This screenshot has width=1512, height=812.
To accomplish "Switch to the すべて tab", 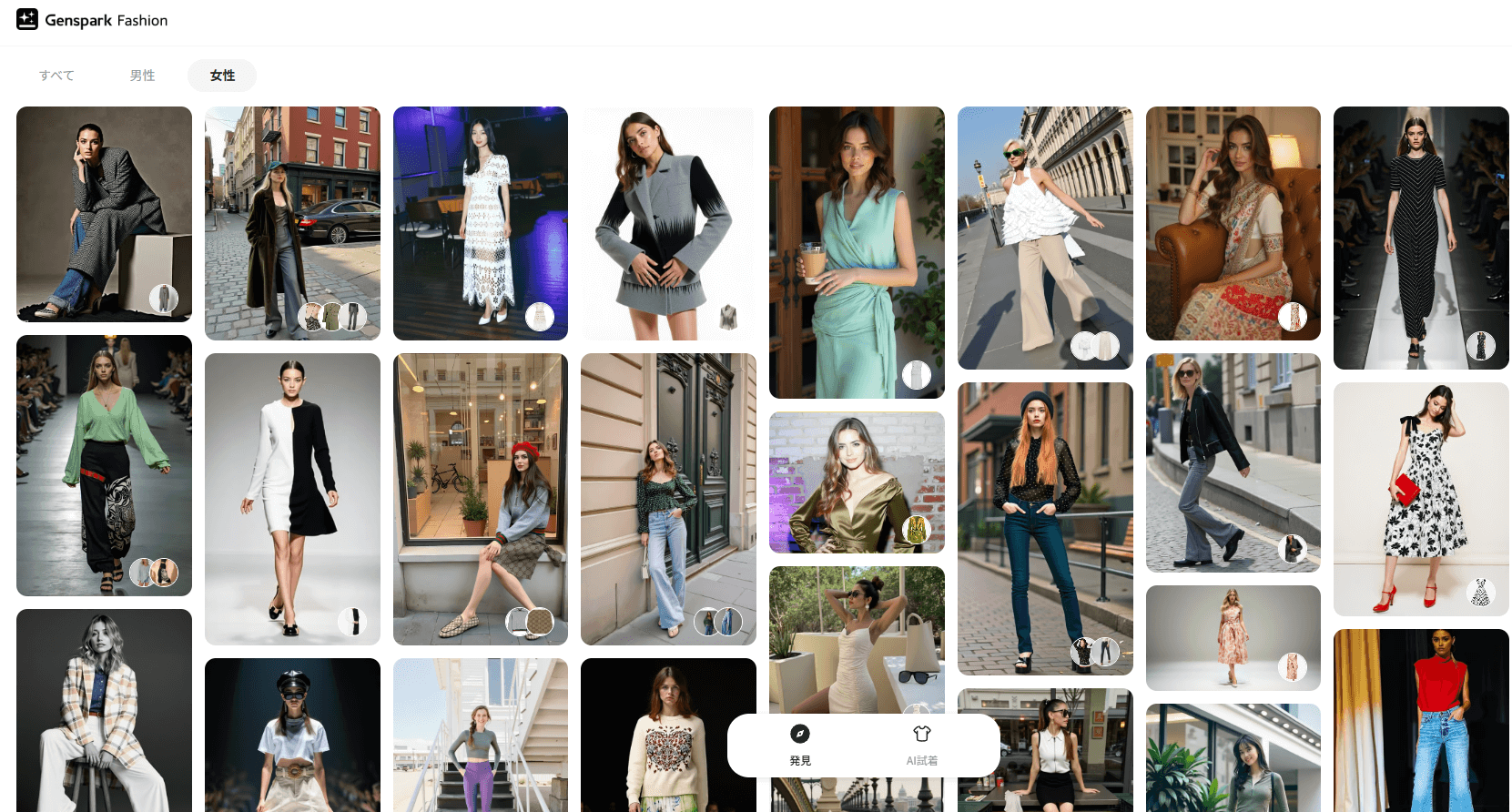I will click(x=56, y=76).
